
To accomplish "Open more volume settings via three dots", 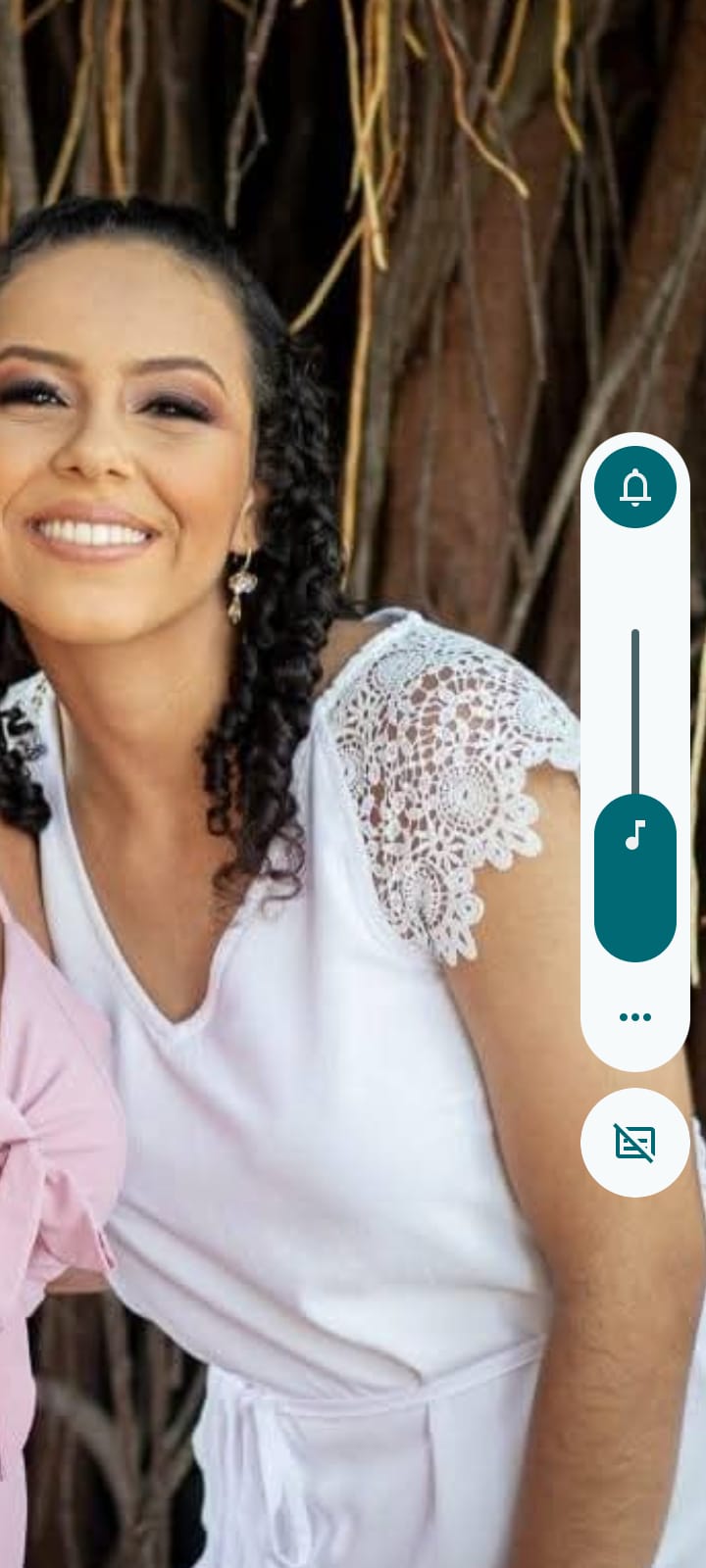I will (x=635, y=1017).
